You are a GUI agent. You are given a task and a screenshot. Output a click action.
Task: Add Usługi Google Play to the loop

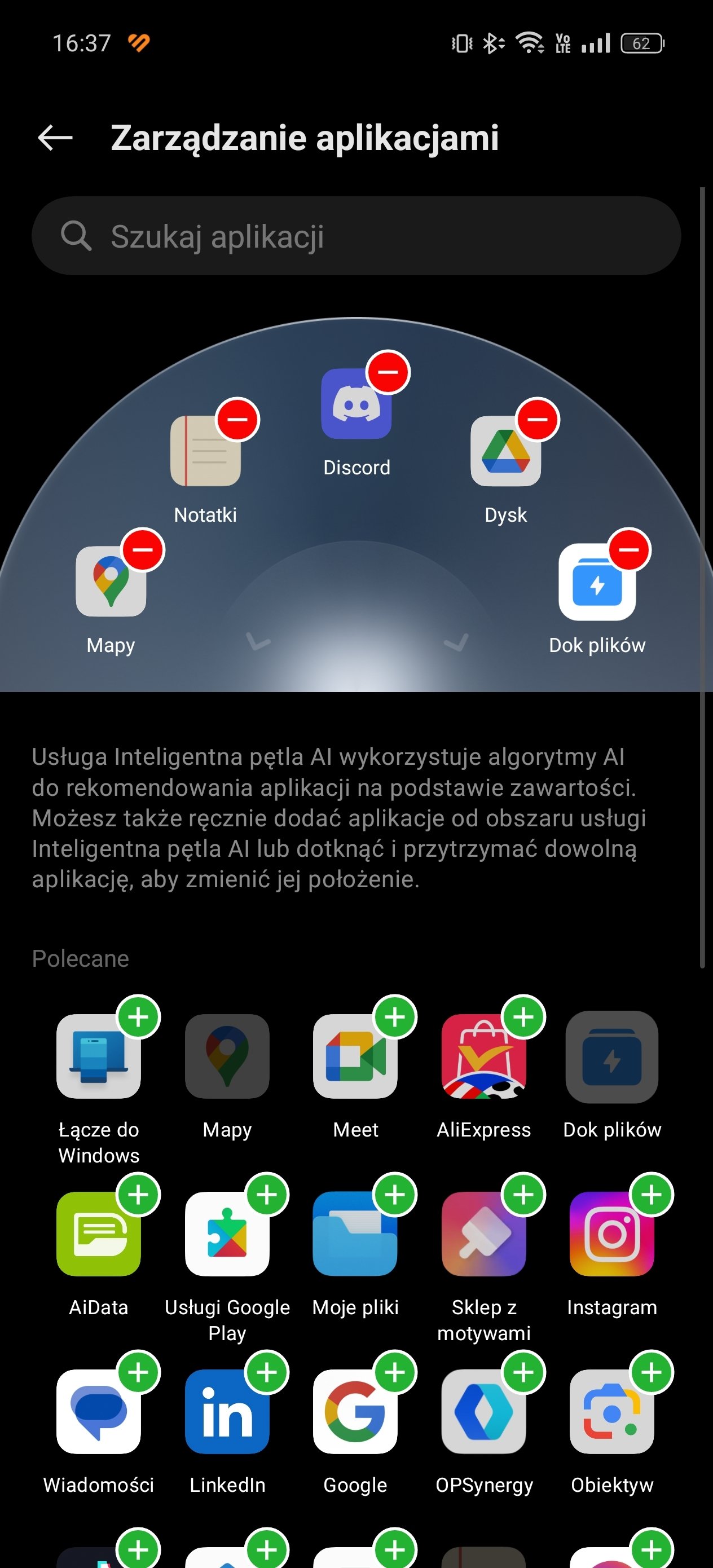(x=267, y=1195)
